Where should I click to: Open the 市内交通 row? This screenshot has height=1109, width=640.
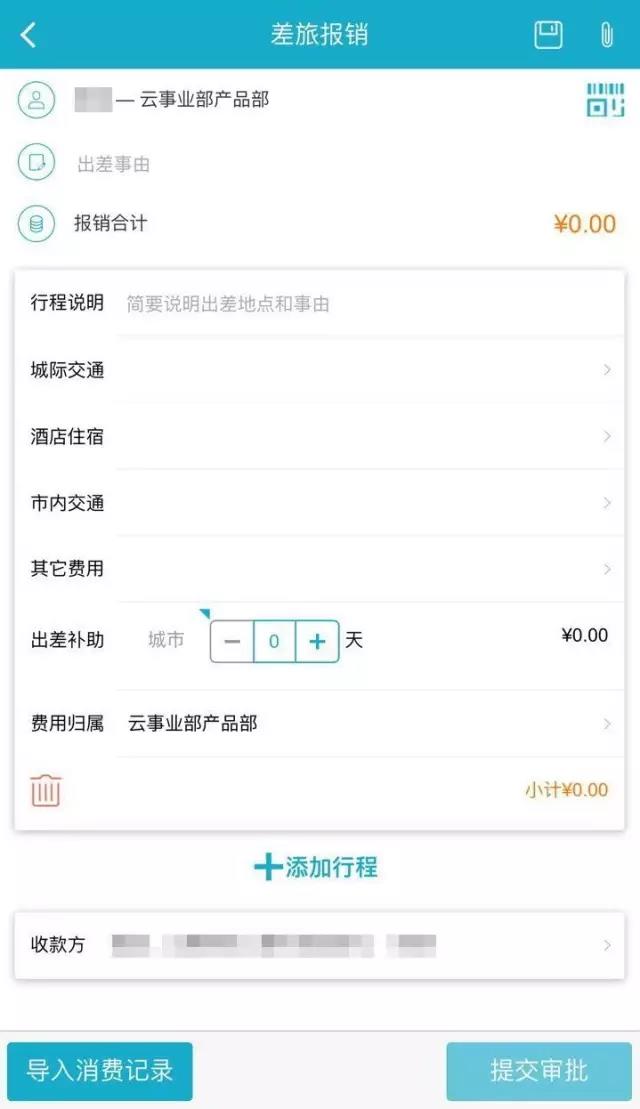[320, 503]
